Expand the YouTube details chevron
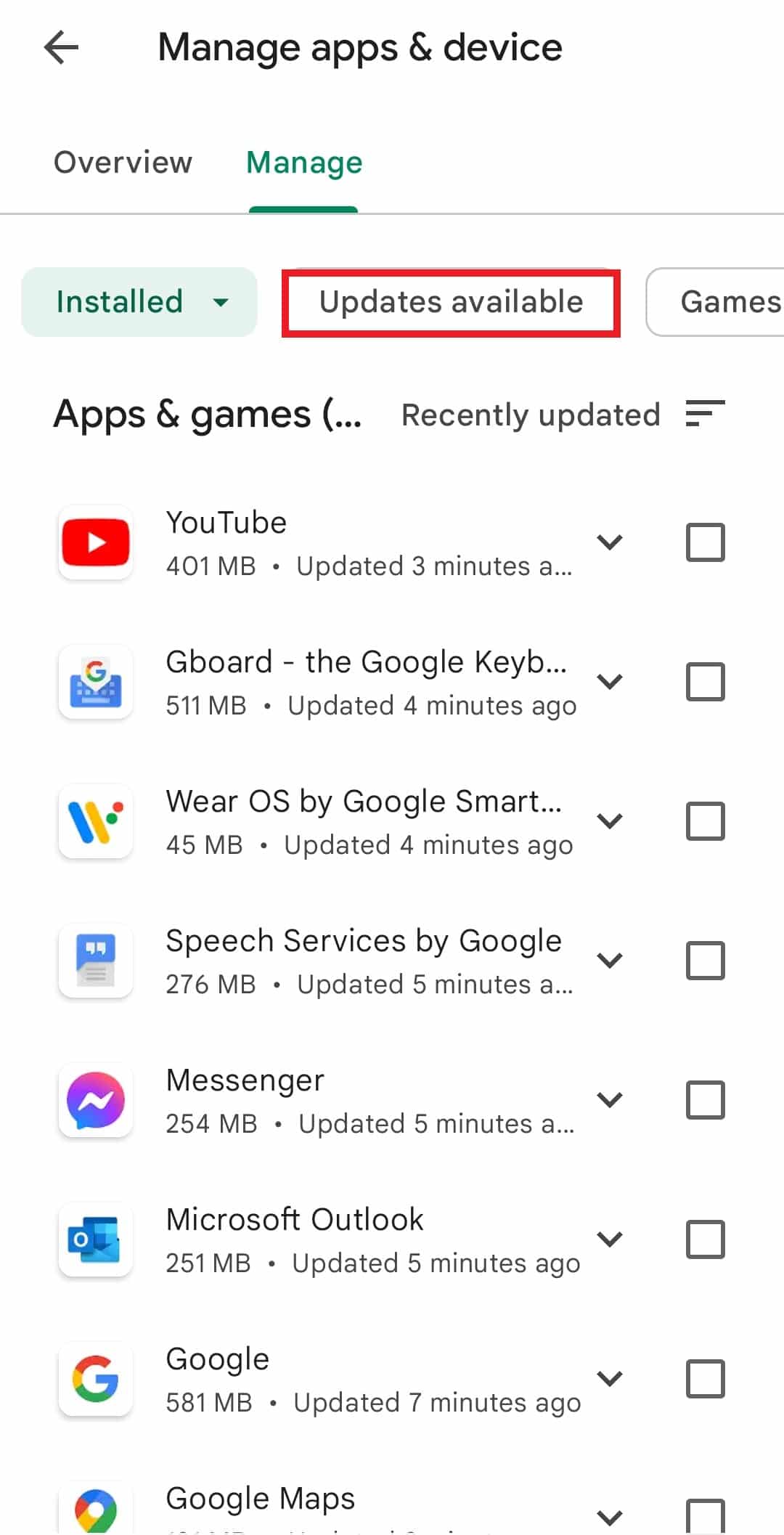The height and width of the screenshot is (1535, 784). point(610,542)
